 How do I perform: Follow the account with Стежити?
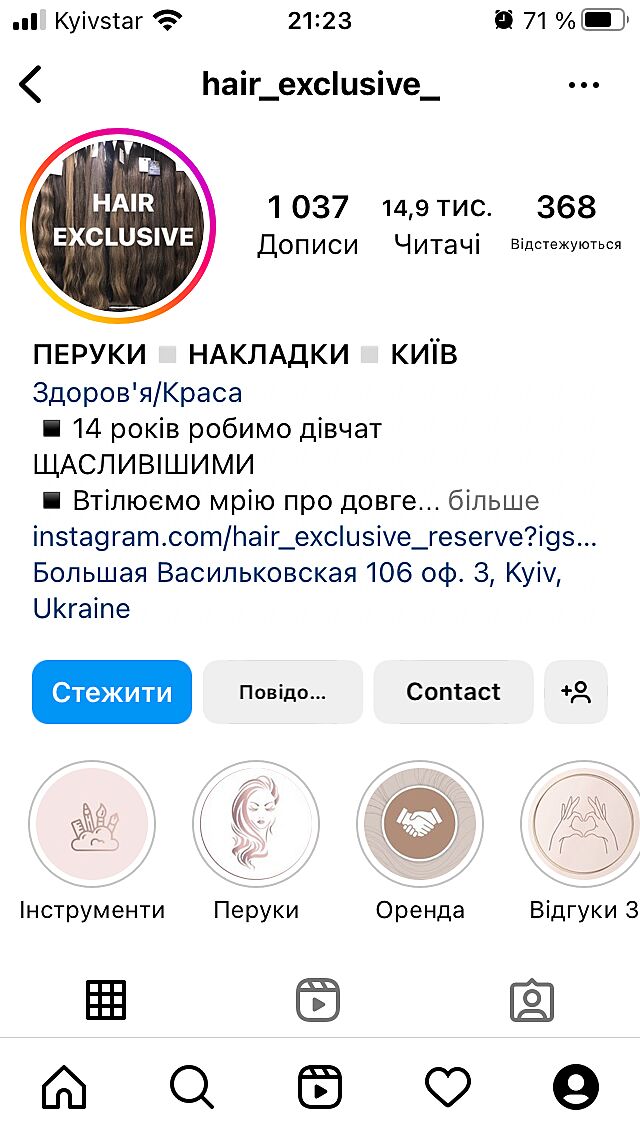point(112,692)
